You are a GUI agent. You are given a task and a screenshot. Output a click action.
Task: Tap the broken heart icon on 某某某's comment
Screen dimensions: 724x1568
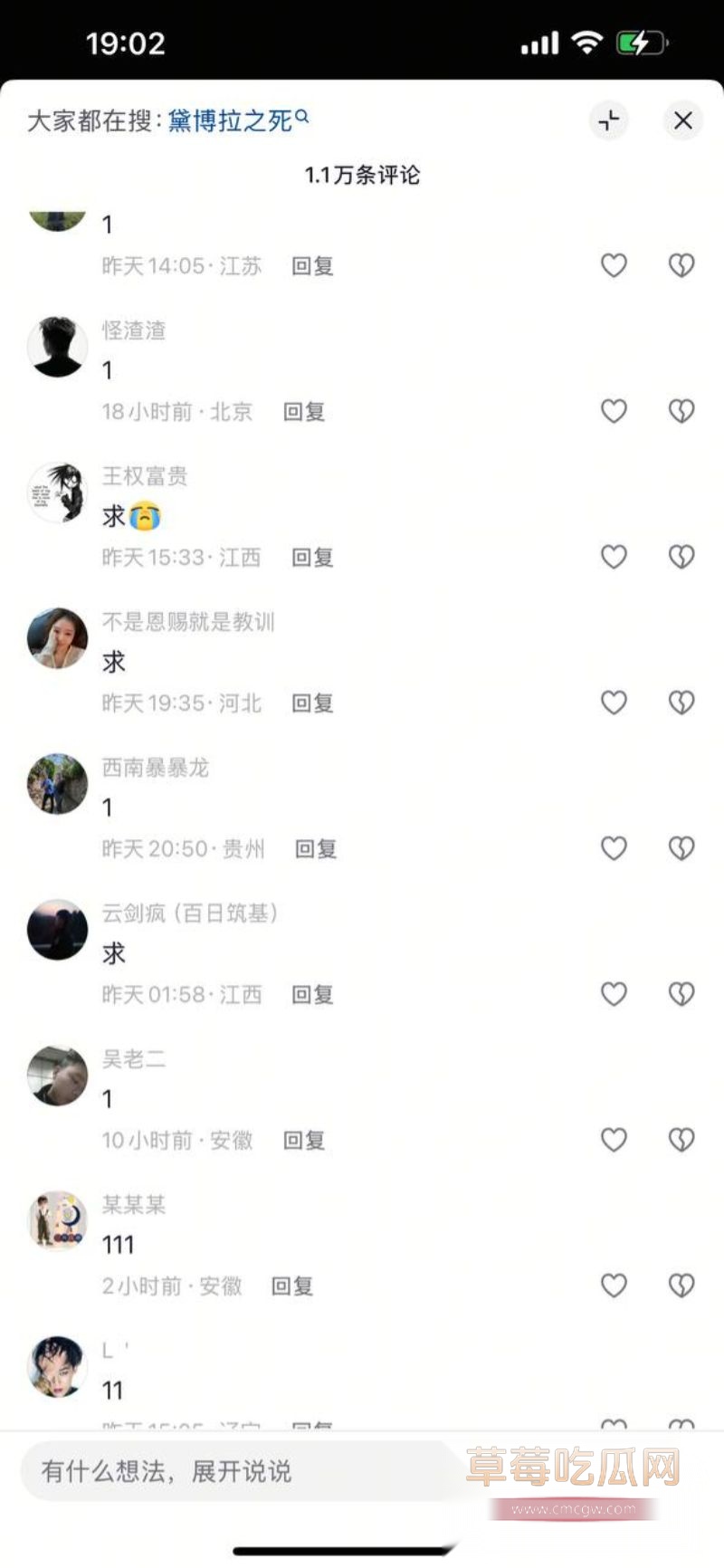(x=681, y=1286)
